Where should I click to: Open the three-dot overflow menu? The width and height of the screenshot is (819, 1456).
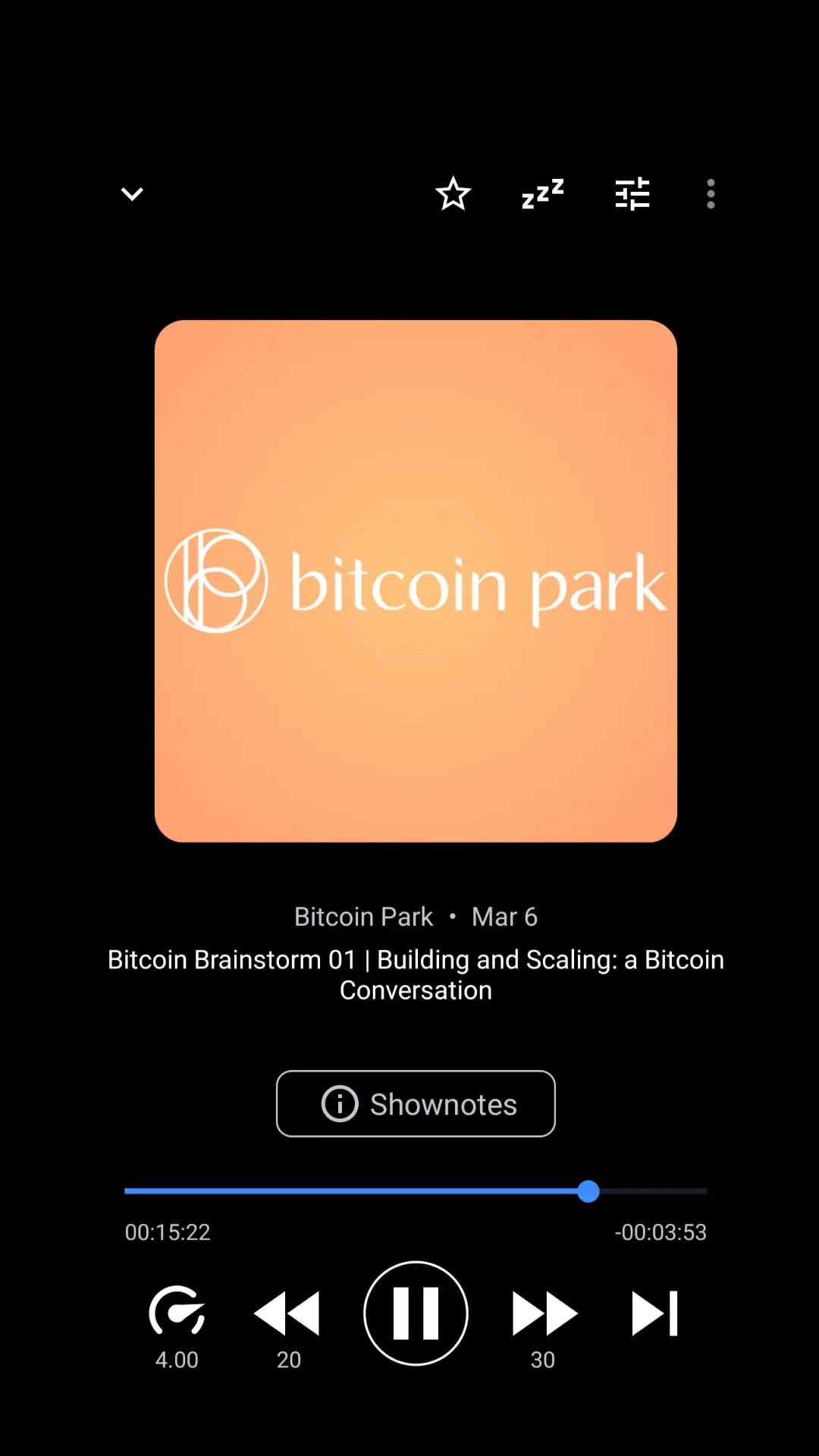[711, 194]
